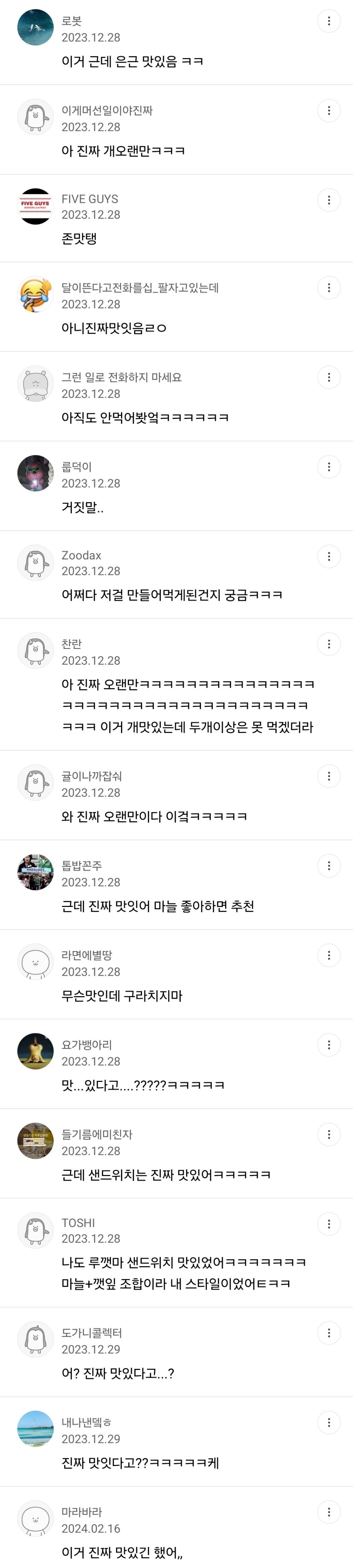353x1568 pixels.
Task: Open options for 톱밥꼰주's comment
Action: pos(329,866)
